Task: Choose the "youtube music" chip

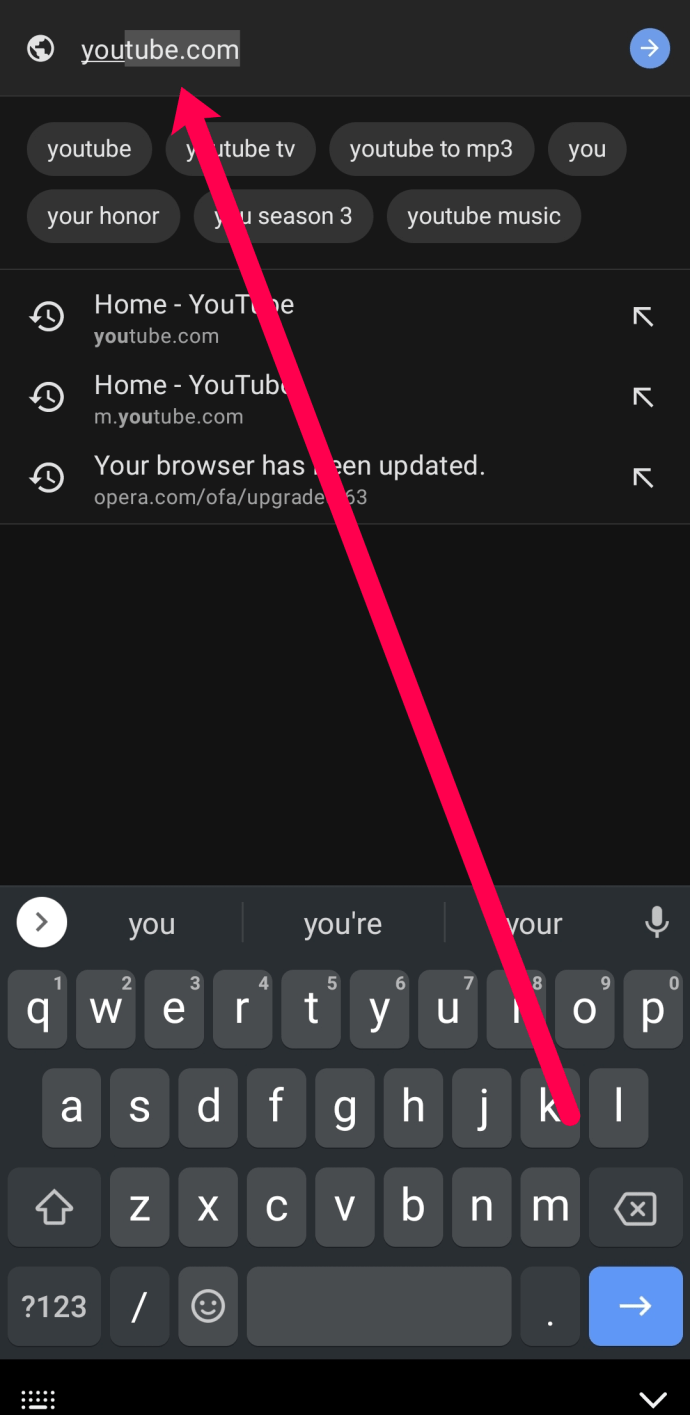Action: point(484,216)
